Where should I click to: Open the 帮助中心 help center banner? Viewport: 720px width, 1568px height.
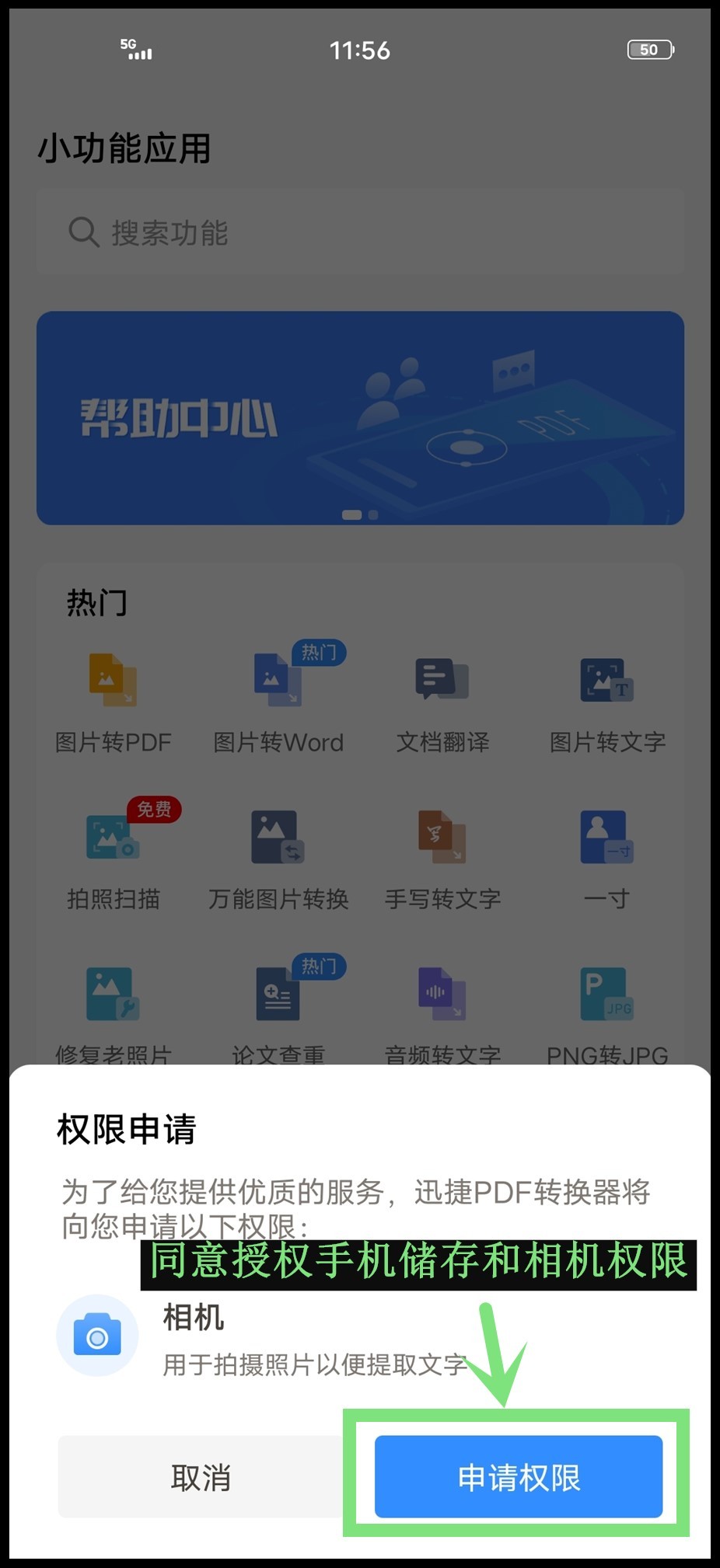click(x=360, y=417)
